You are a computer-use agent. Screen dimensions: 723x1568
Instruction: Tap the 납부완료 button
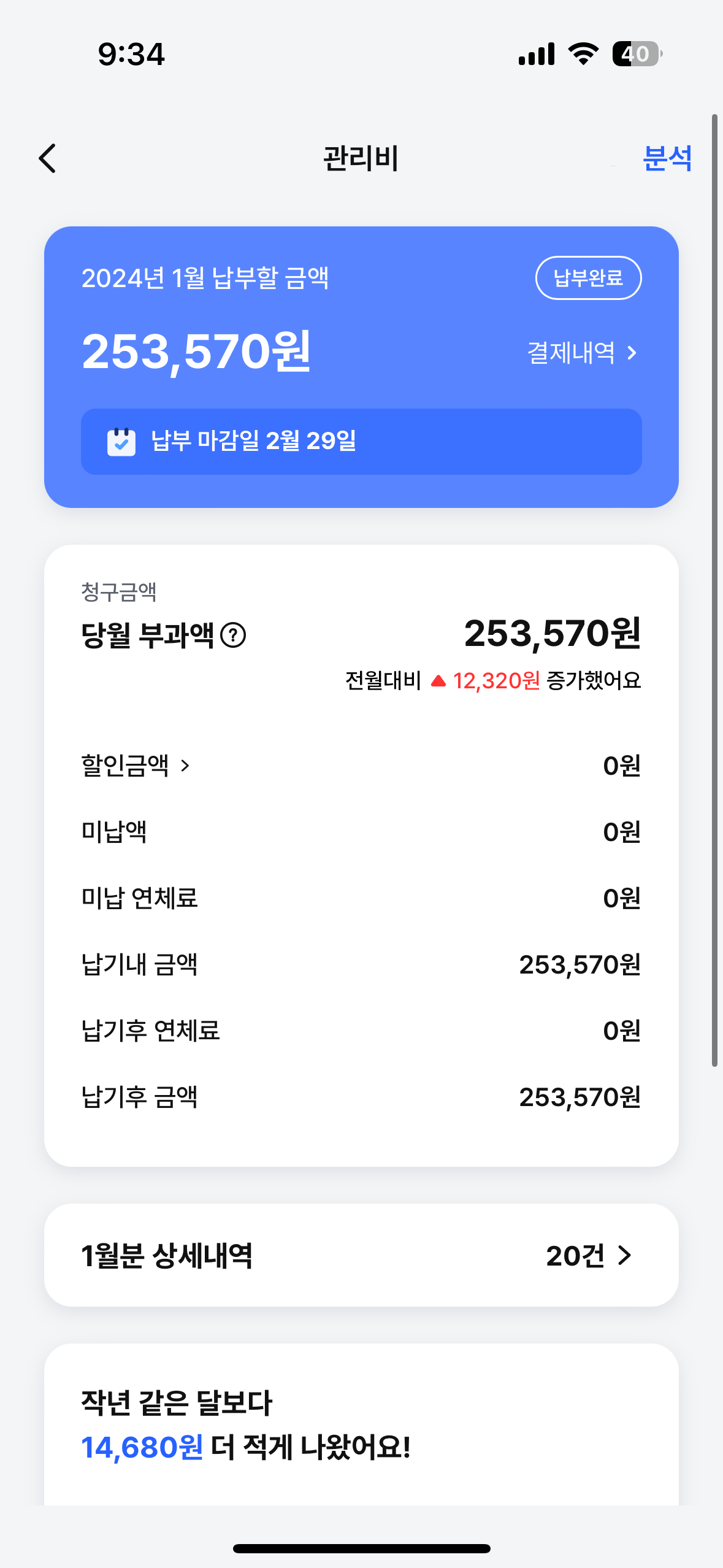(x=588, y=278)
